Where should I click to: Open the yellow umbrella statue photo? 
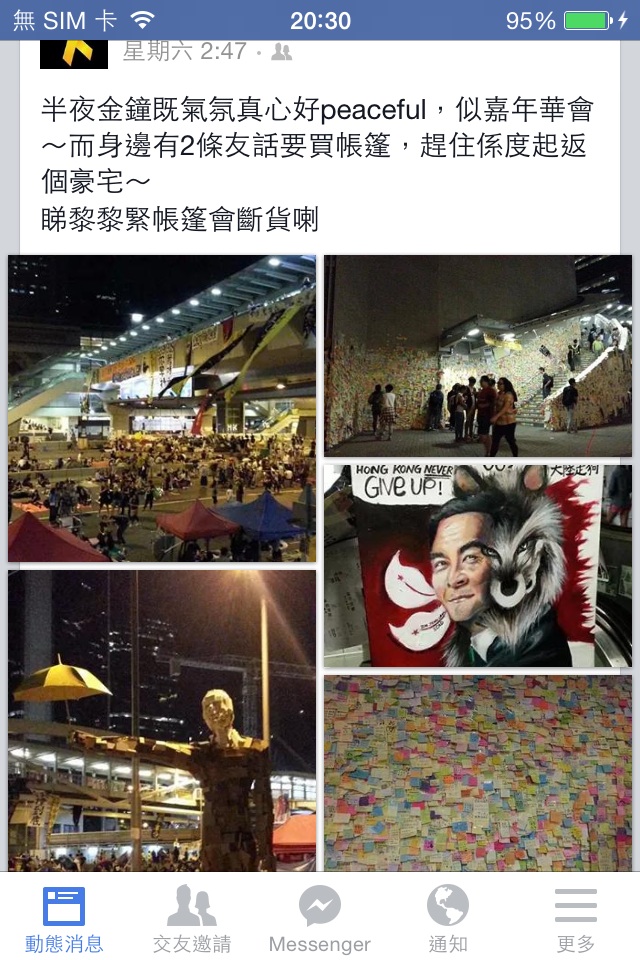click(162, 720)
